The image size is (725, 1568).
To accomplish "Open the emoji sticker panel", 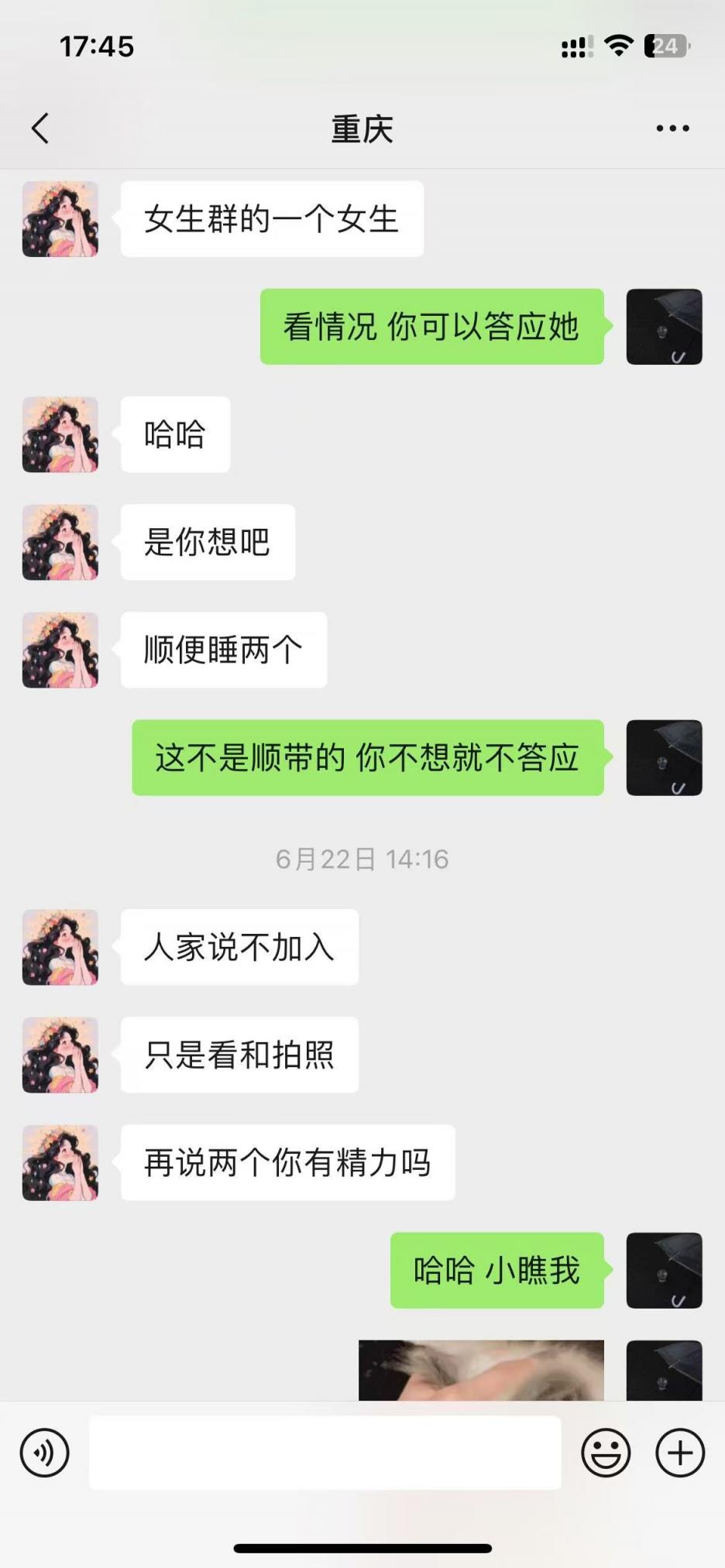I will 606,1453.
